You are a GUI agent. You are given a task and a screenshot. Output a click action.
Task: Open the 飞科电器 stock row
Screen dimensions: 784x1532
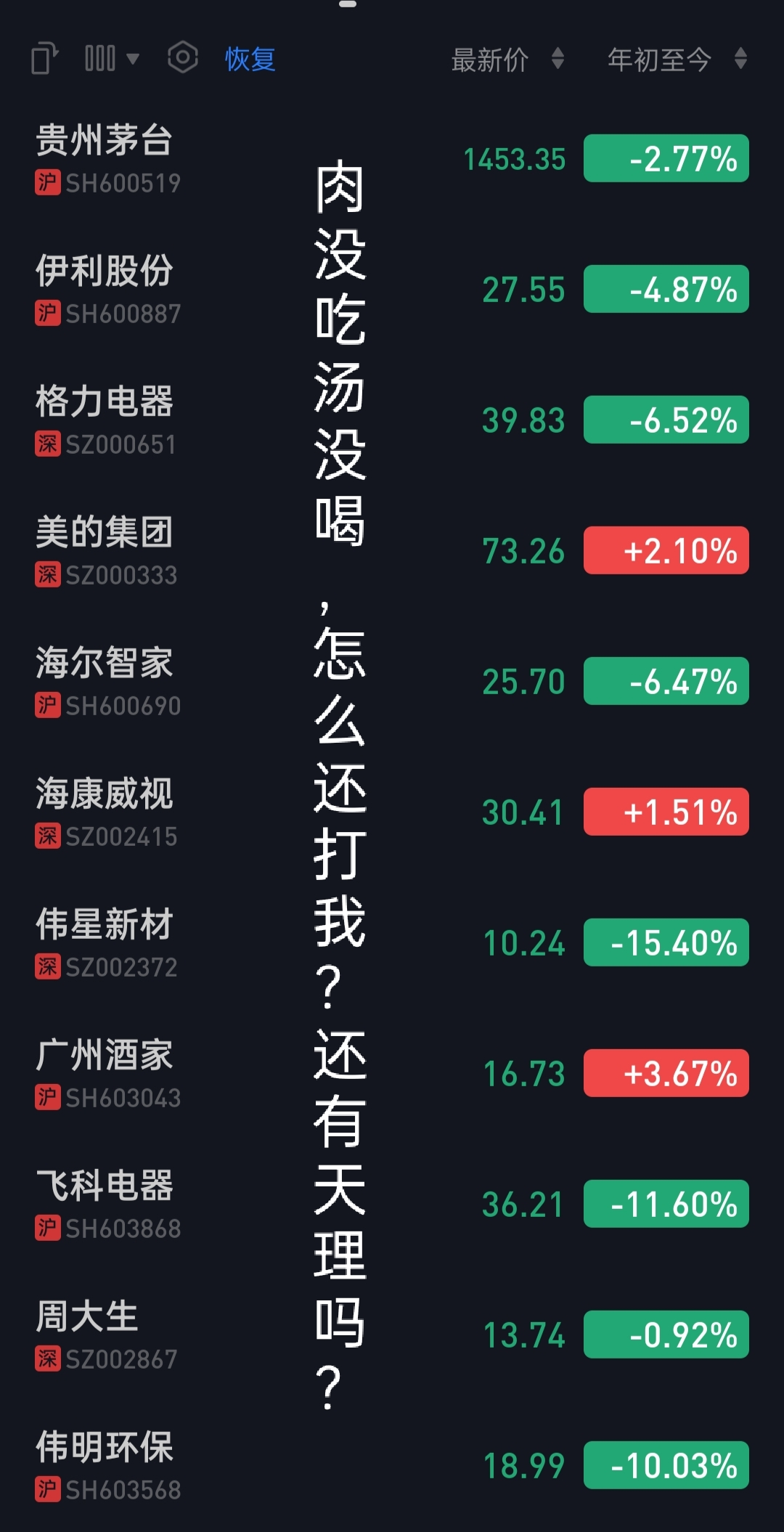105,1204
